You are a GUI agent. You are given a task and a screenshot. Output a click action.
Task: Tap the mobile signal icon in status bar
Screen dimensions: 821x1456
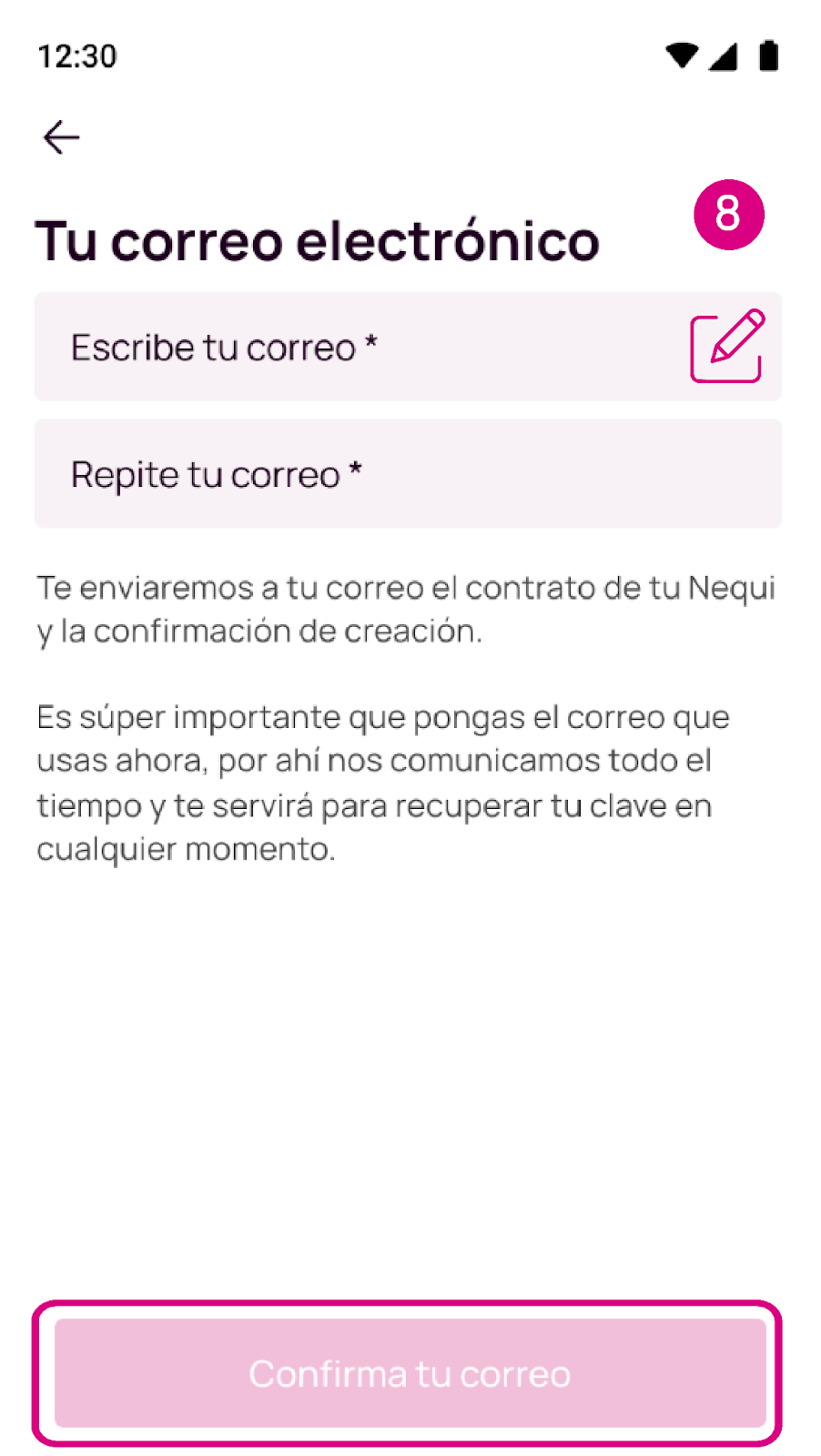(x=725, y=55)
